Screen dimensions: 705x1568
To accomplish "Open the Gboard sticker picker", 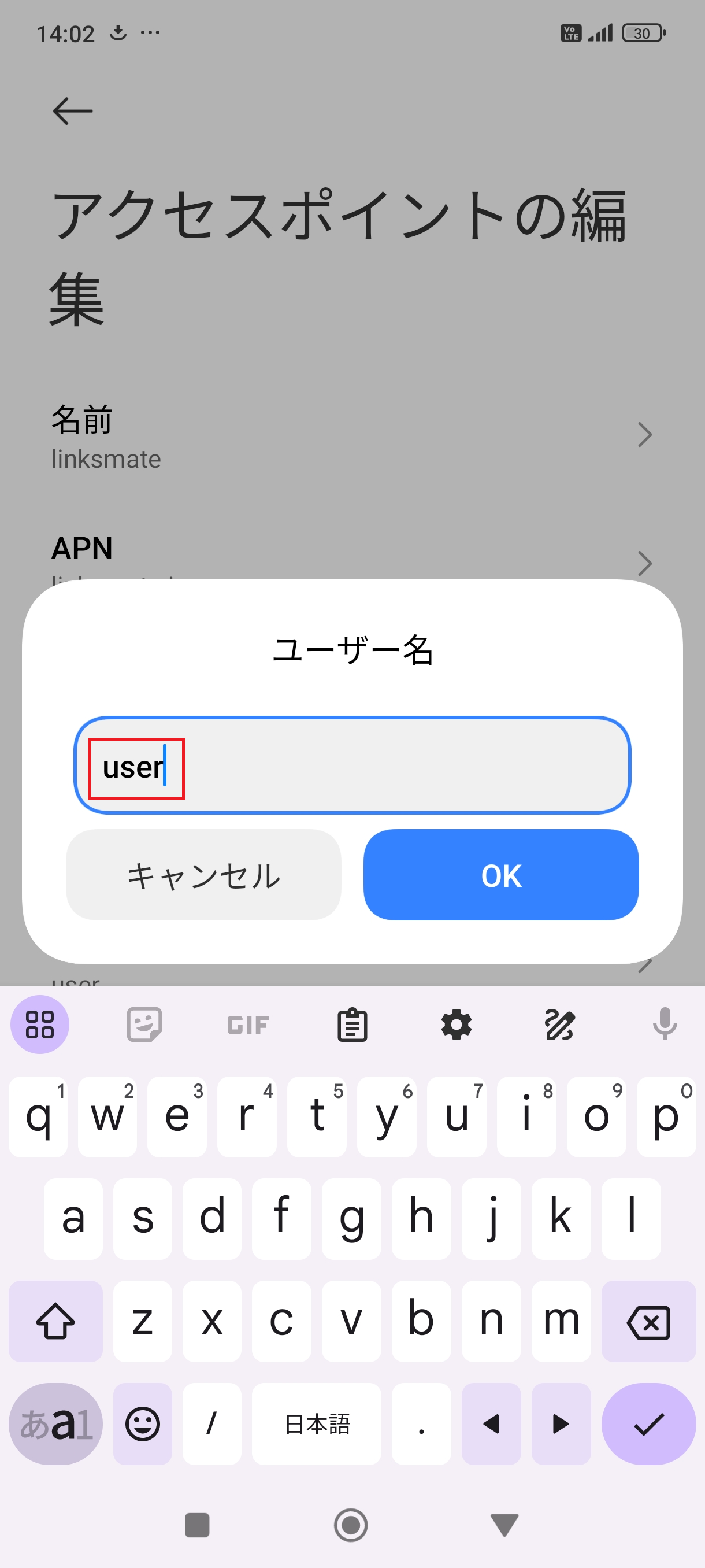I will pos(143,1025).
